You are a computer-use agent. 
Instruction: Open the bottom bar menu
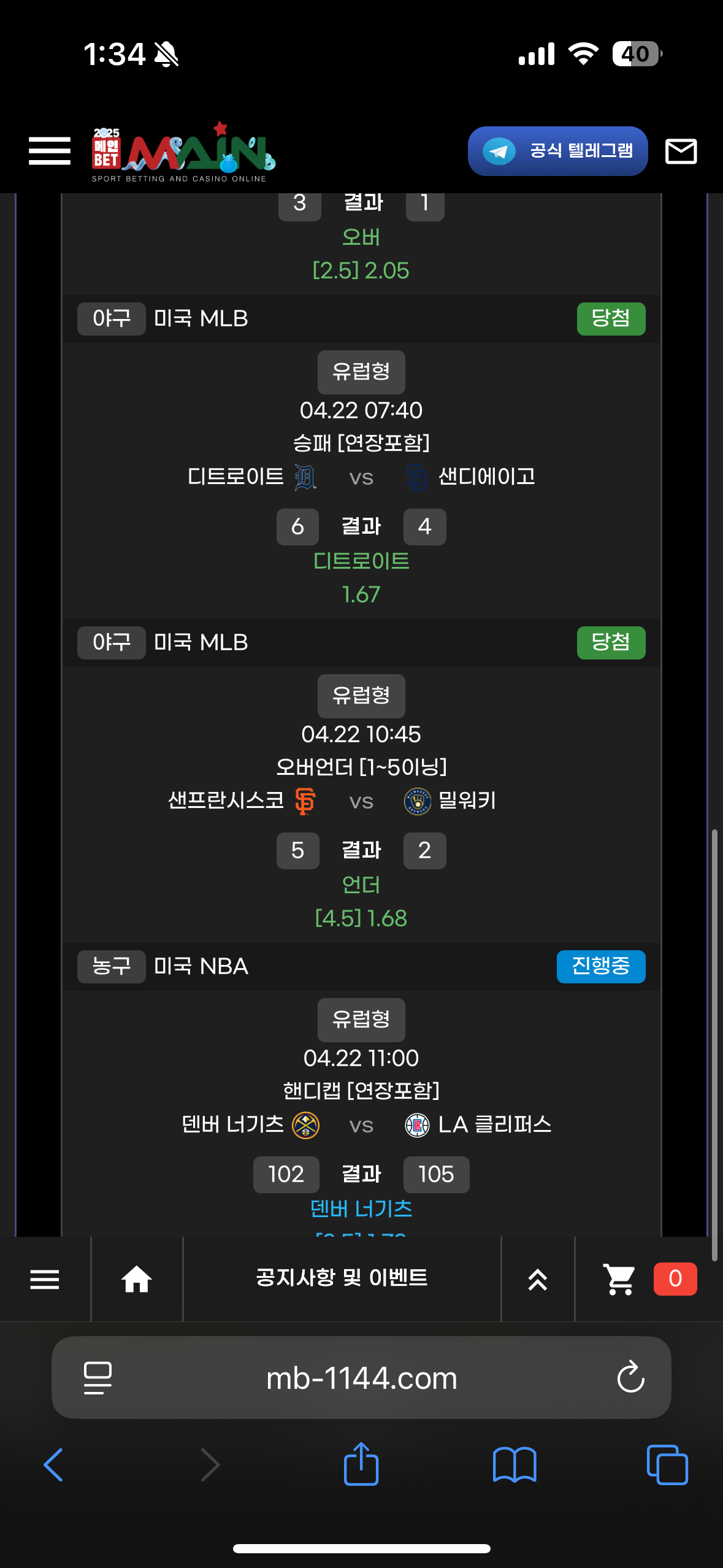click(x=45, y=1279)
